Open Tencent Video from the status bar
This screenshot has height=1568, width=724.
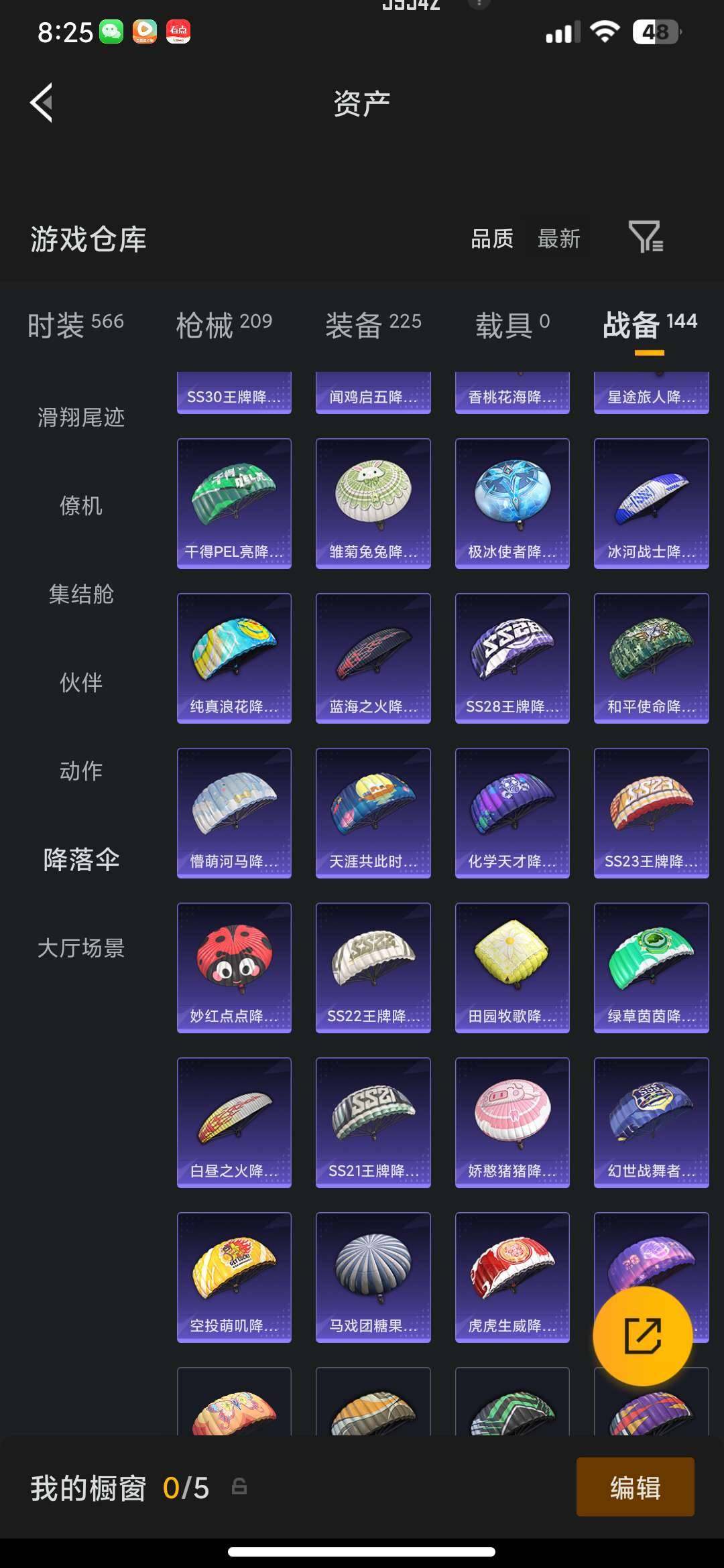[x=143, y=31]
